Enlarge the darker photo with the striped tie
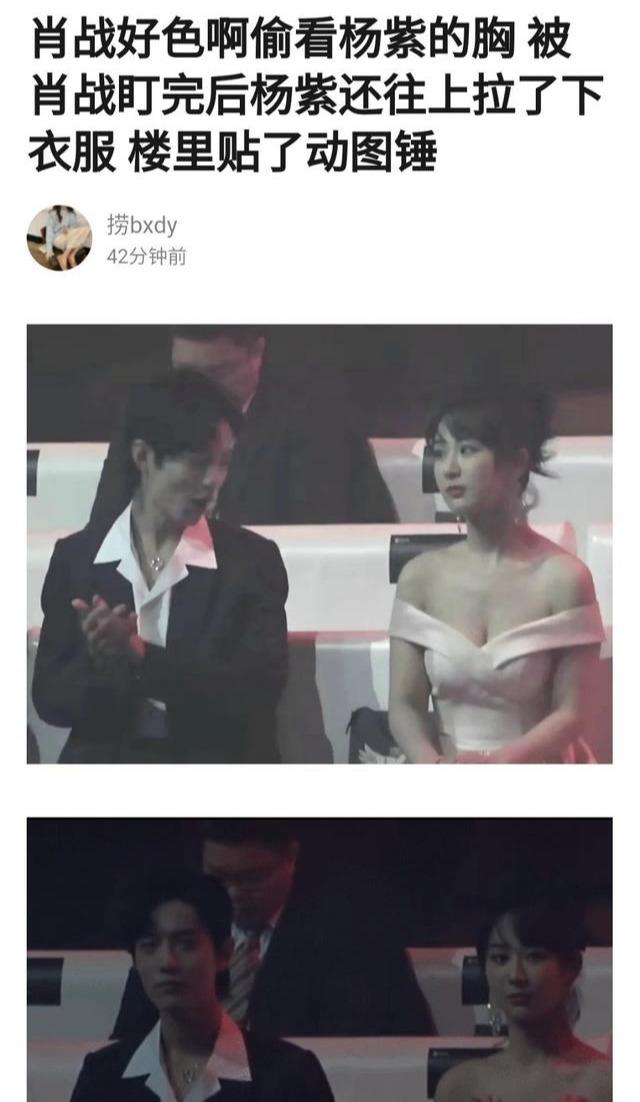Viewport: 640px width, 1102px height. coord(319,958)
